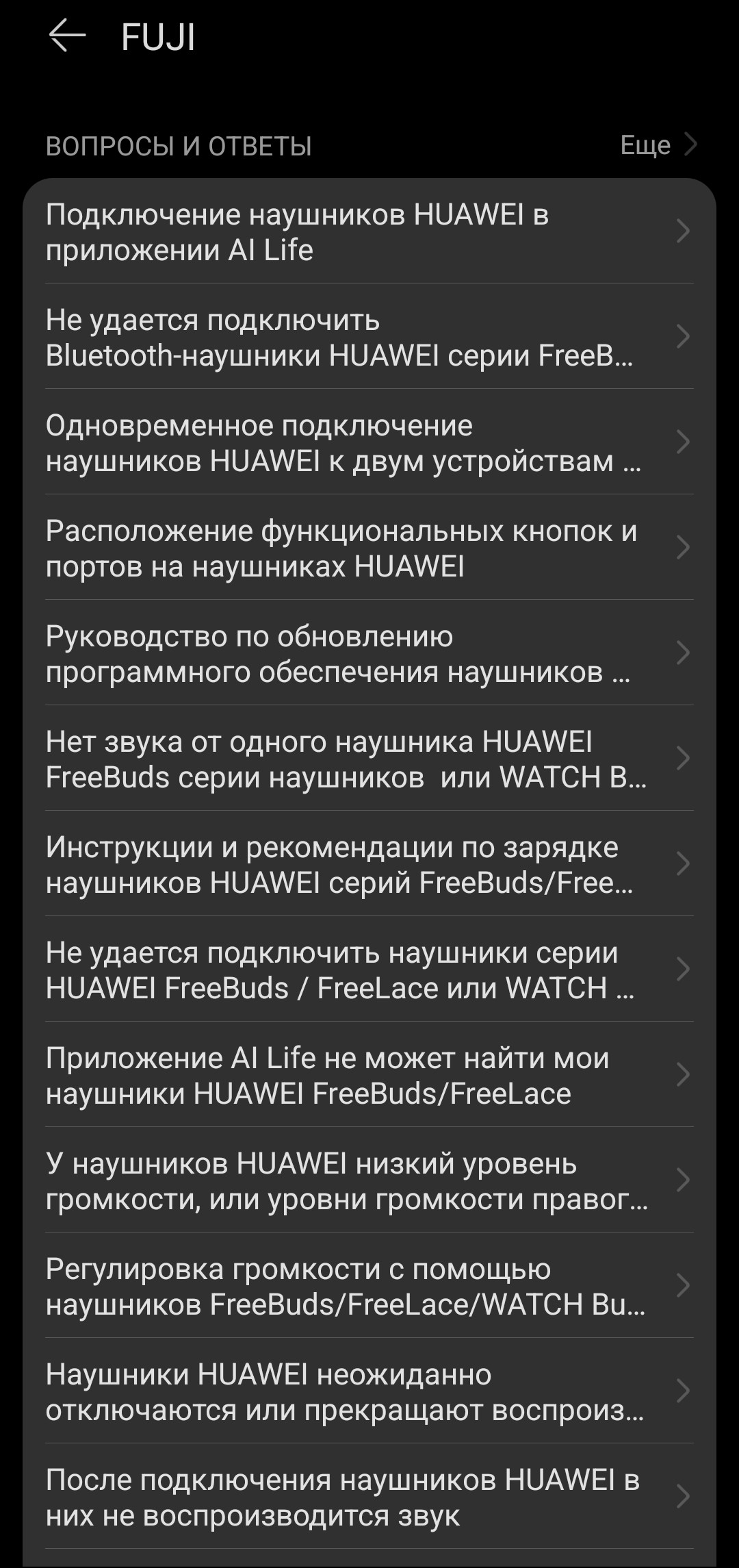Go back from the FUJI page
The width and height of the screenshot is (739, 1568).
coord(67,36)
